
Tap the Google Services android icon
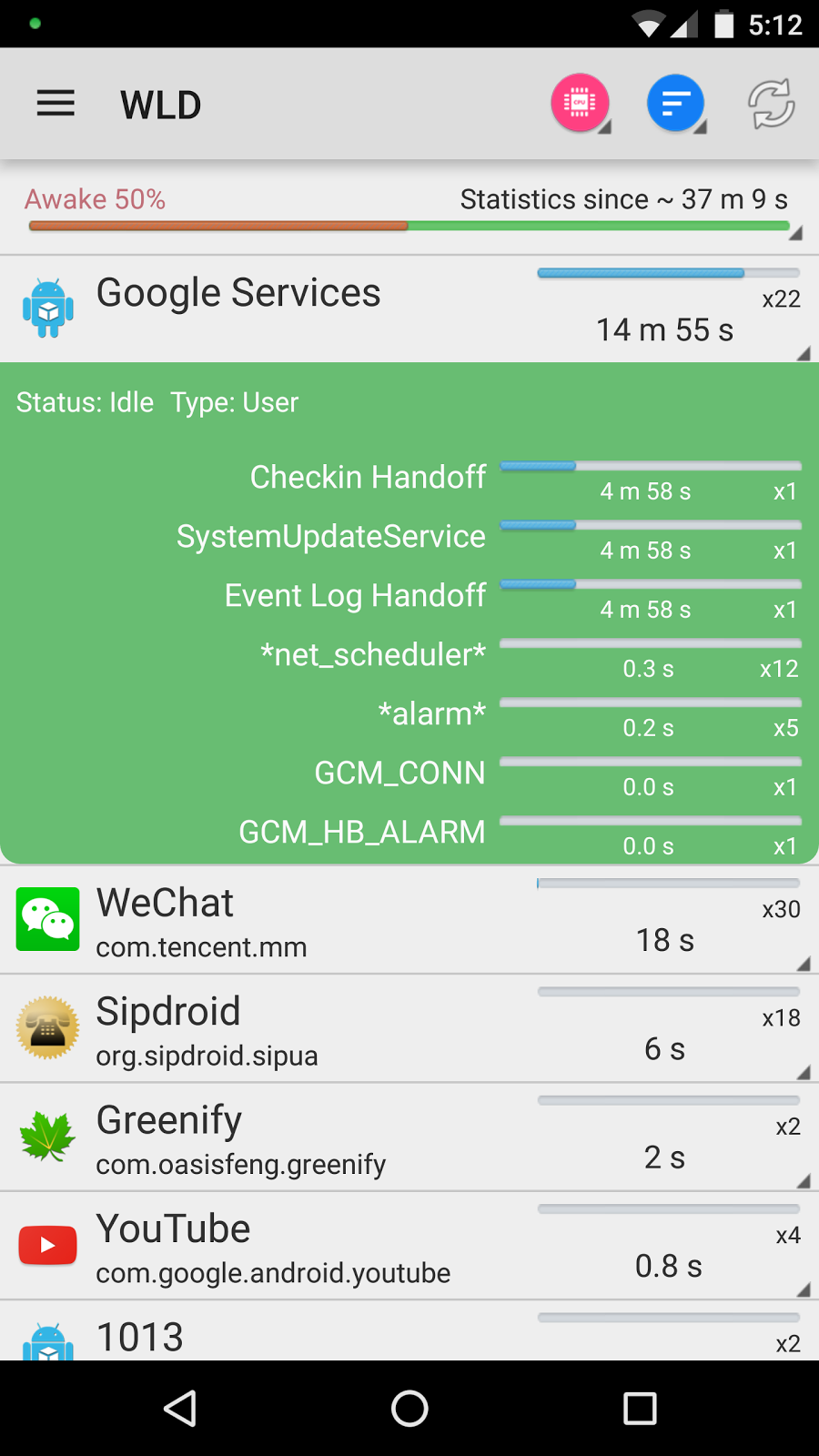coord(47,308)
